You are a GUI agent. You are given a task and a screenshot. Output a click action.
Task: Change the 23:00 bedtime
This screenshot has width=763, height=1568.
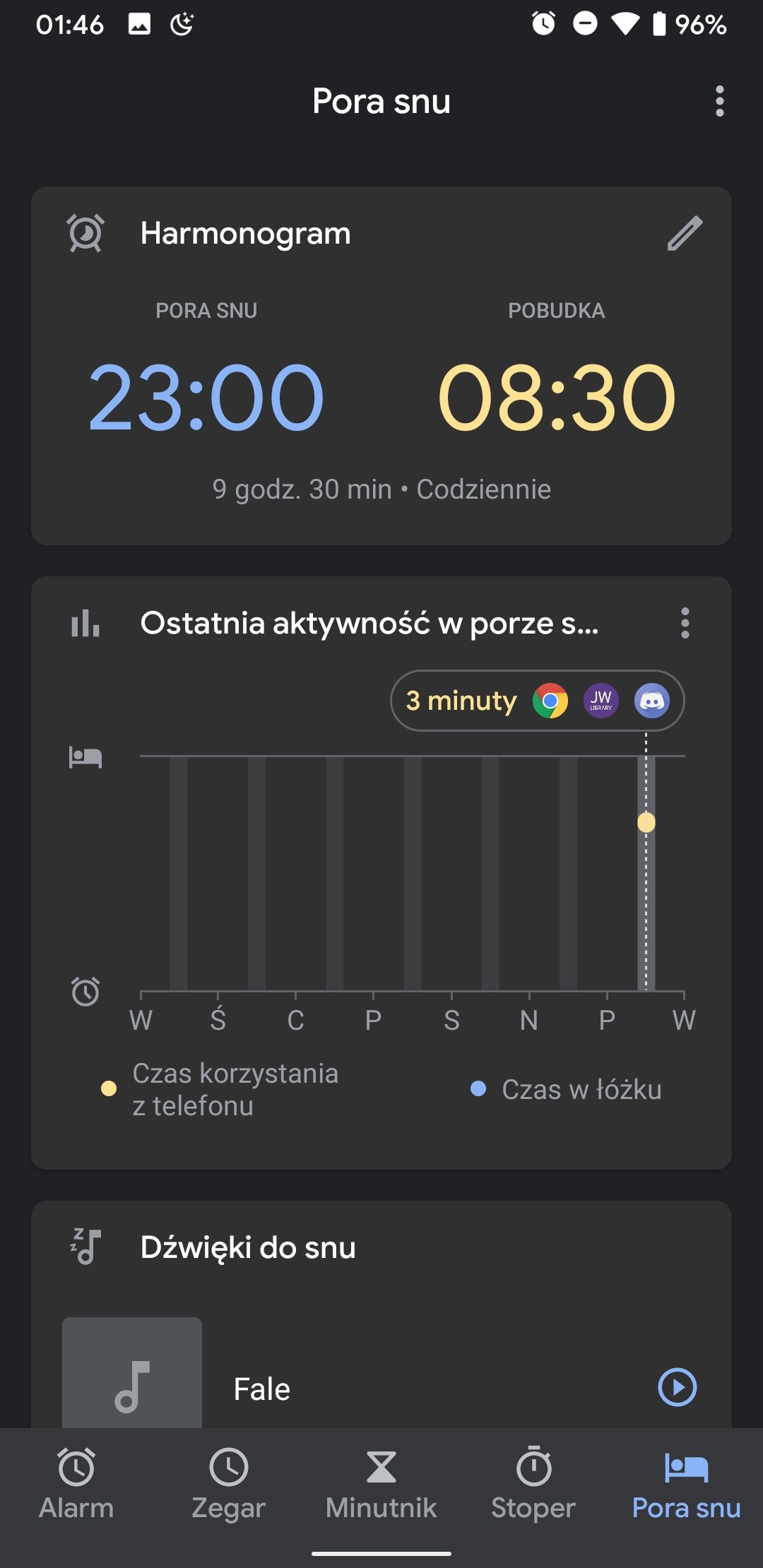(206, 397)
